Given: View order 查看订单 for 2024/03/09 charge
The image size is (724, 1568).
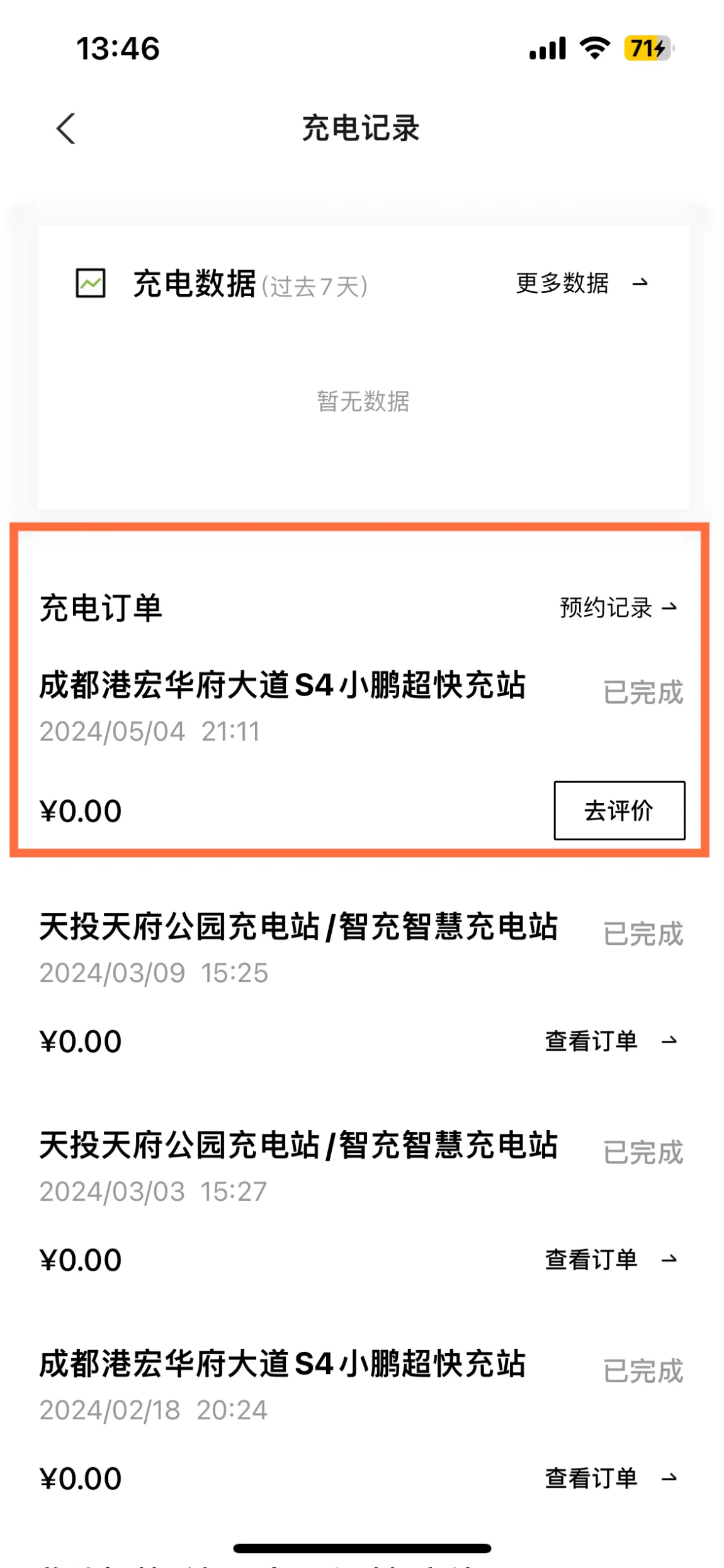Looking at the screenshot, I should pos(611,1041).
